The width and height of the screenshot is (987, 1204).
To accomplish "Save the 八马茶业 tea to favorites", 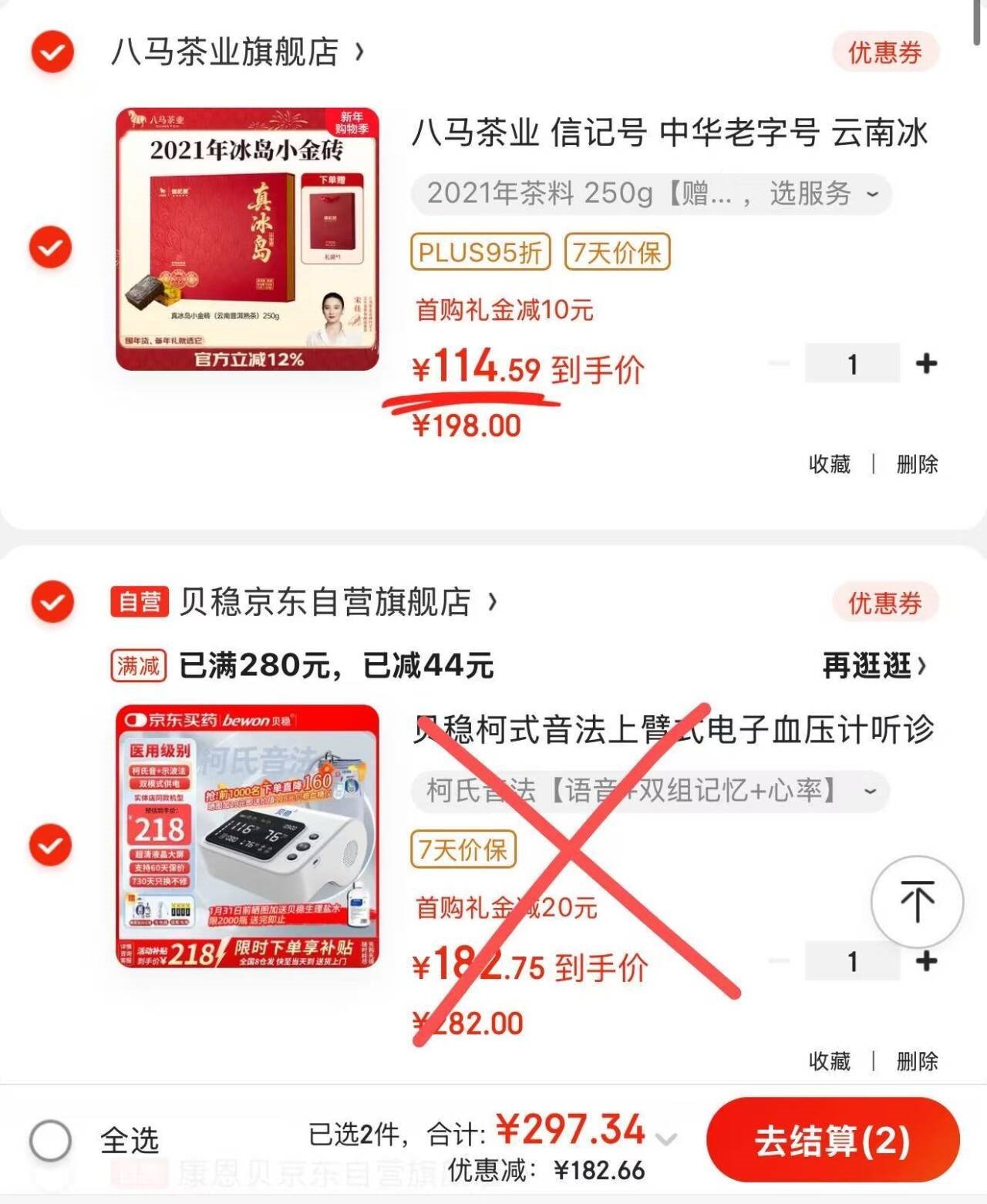I will (x=830, y=464).
